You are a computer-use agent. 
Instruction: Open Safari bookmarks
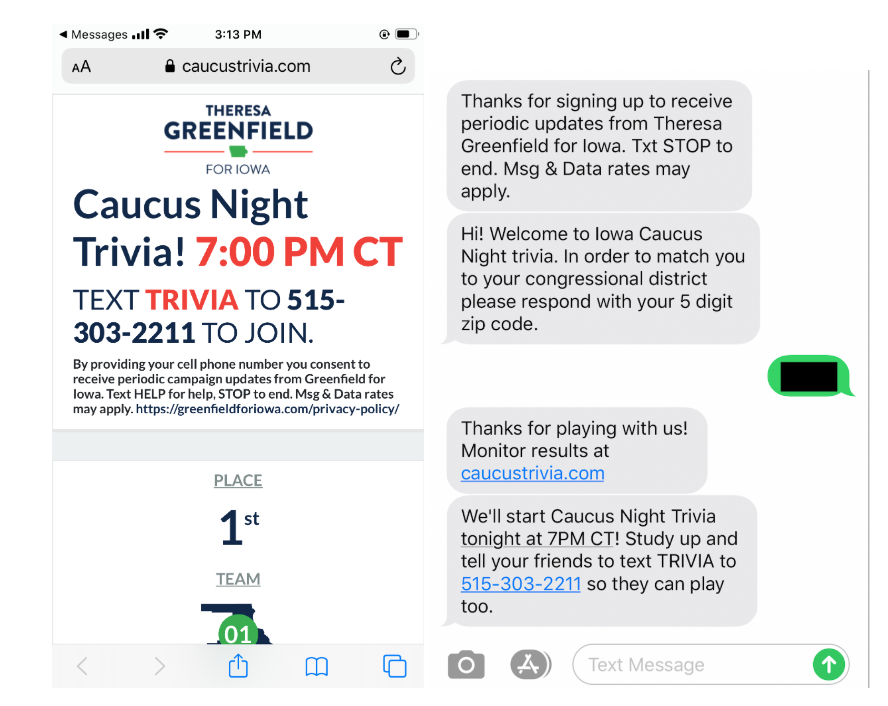[x=316, y=666]
